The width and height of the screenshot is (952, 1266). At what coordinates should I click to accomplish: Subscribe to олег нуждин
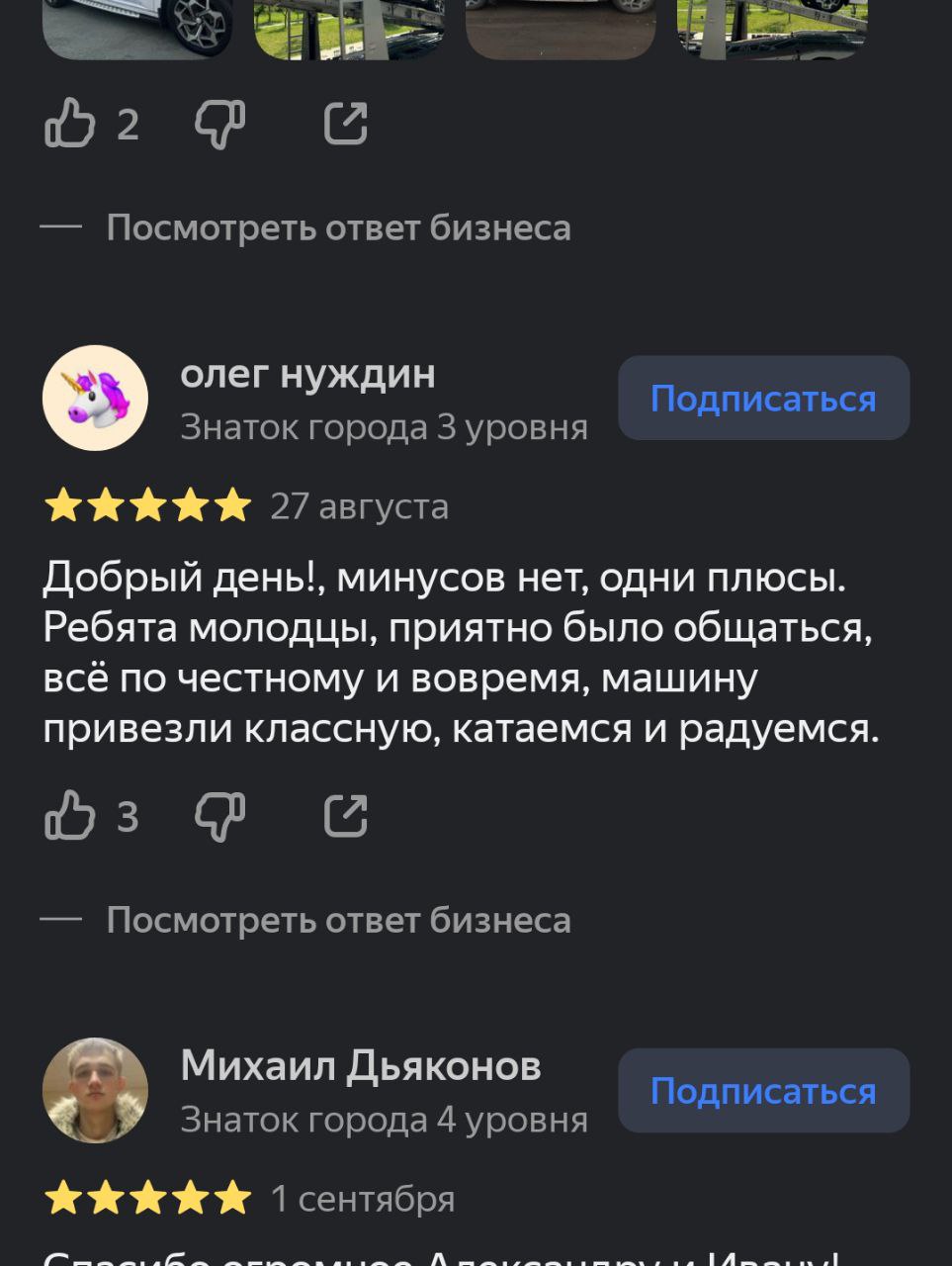tap(763, 399)
